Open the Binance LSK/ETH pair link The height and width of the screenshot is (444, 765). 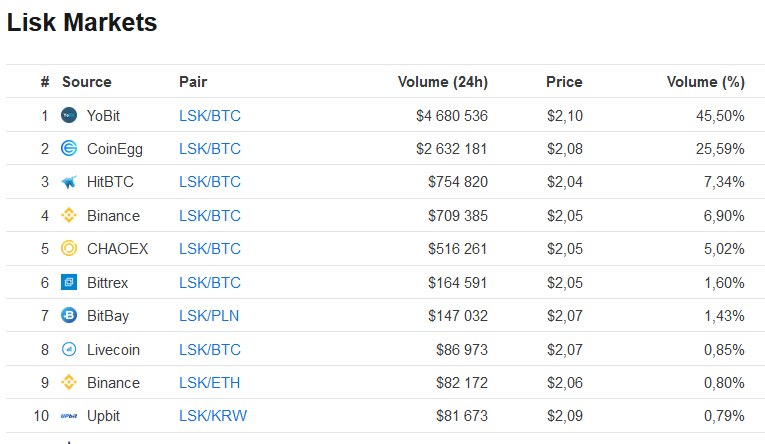click(209, 383)
